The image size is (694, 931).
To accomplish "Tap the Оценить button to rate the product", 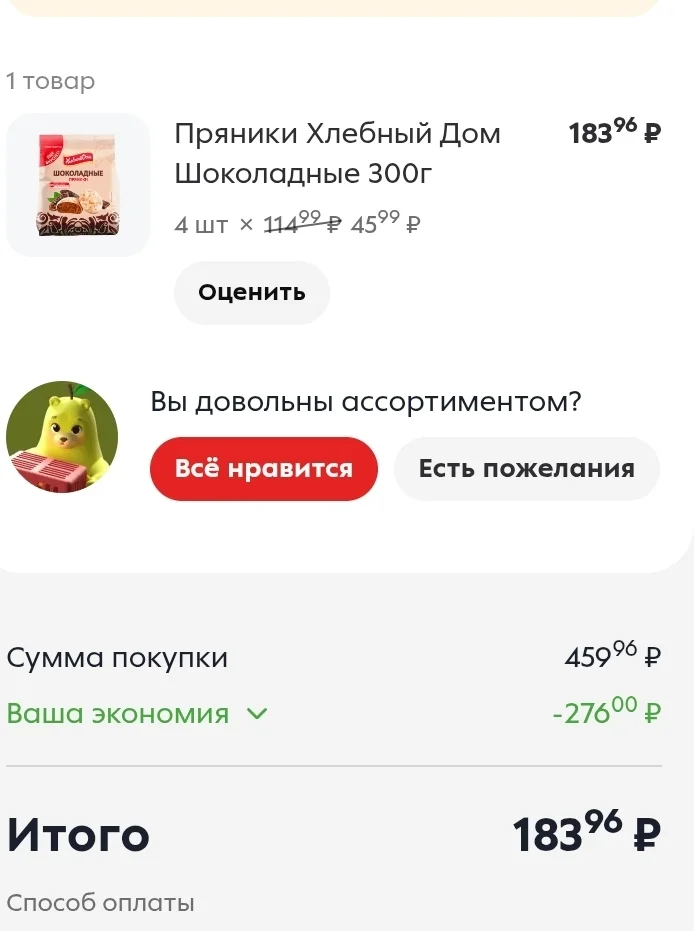I will coord(252,293).
